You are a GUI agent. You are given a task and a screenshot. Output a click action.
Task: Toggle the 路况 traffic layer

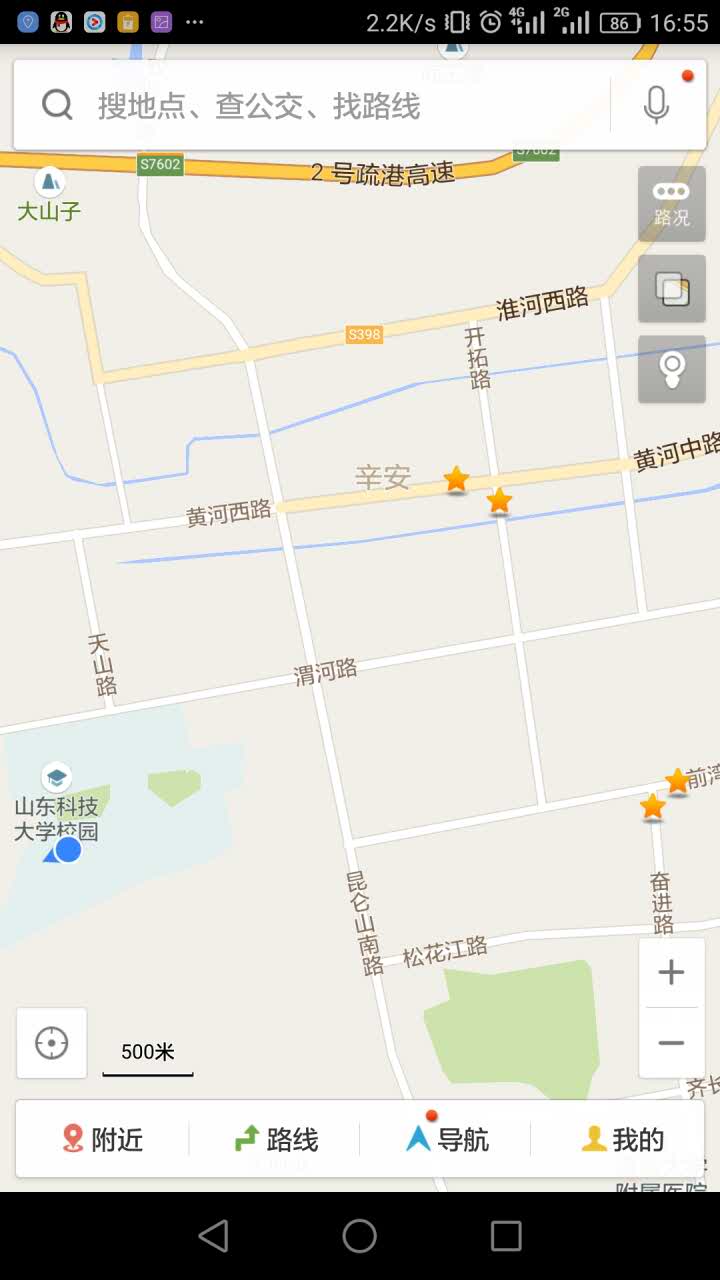click(x=671, y=204)
